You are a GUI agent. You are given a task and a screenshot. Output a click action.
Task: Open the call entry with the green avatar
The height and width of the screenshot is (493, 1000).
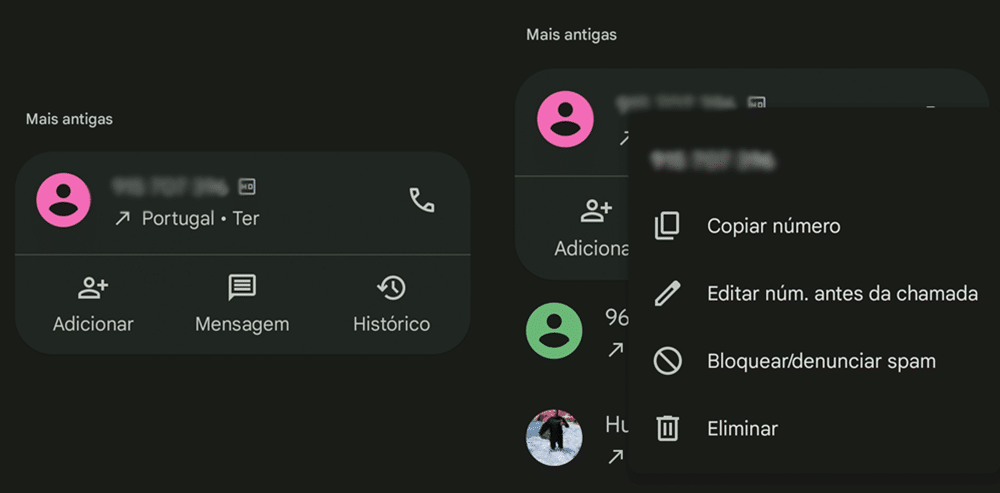tap(555, 331)
